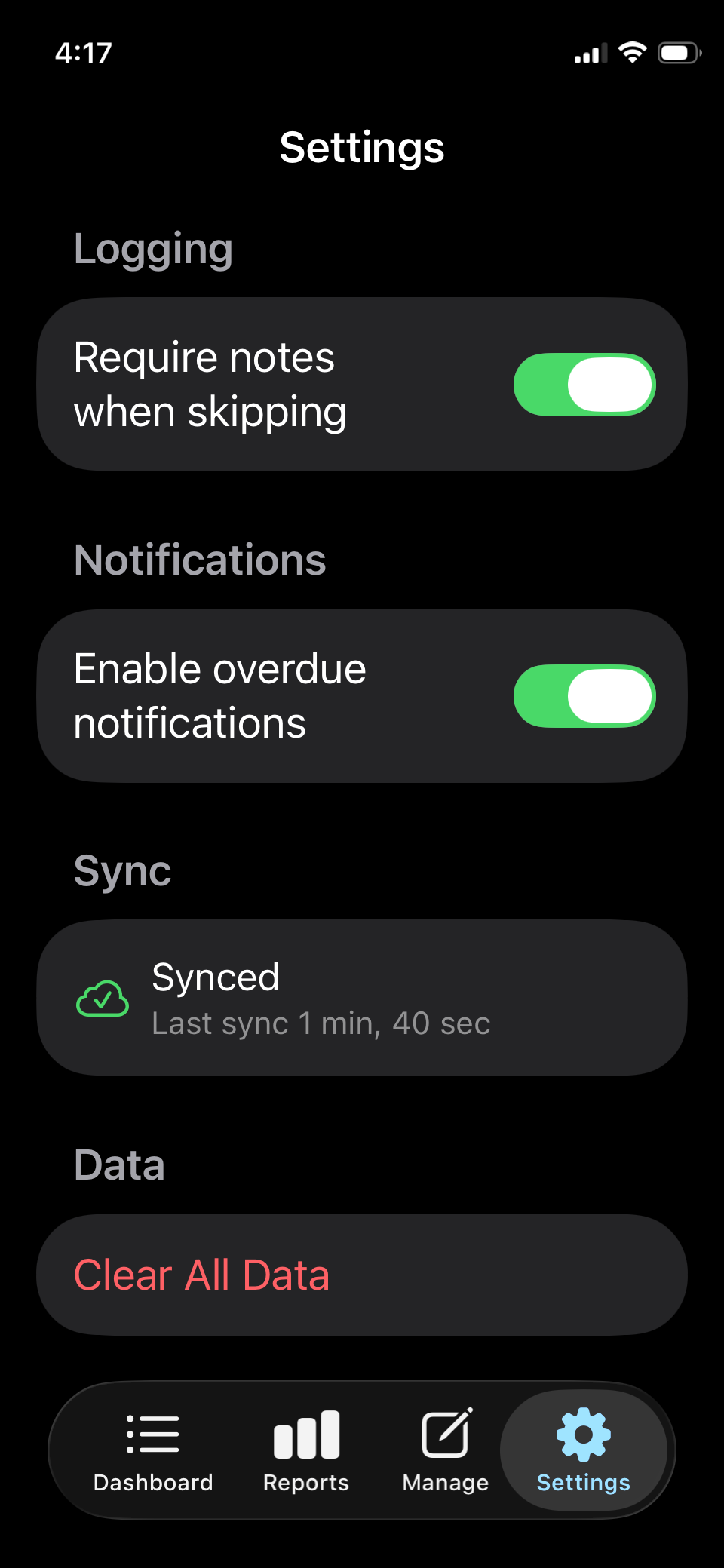Tap the checkmark inside the sync cloud
The image size is (724, 1568).
(104, 1003)
